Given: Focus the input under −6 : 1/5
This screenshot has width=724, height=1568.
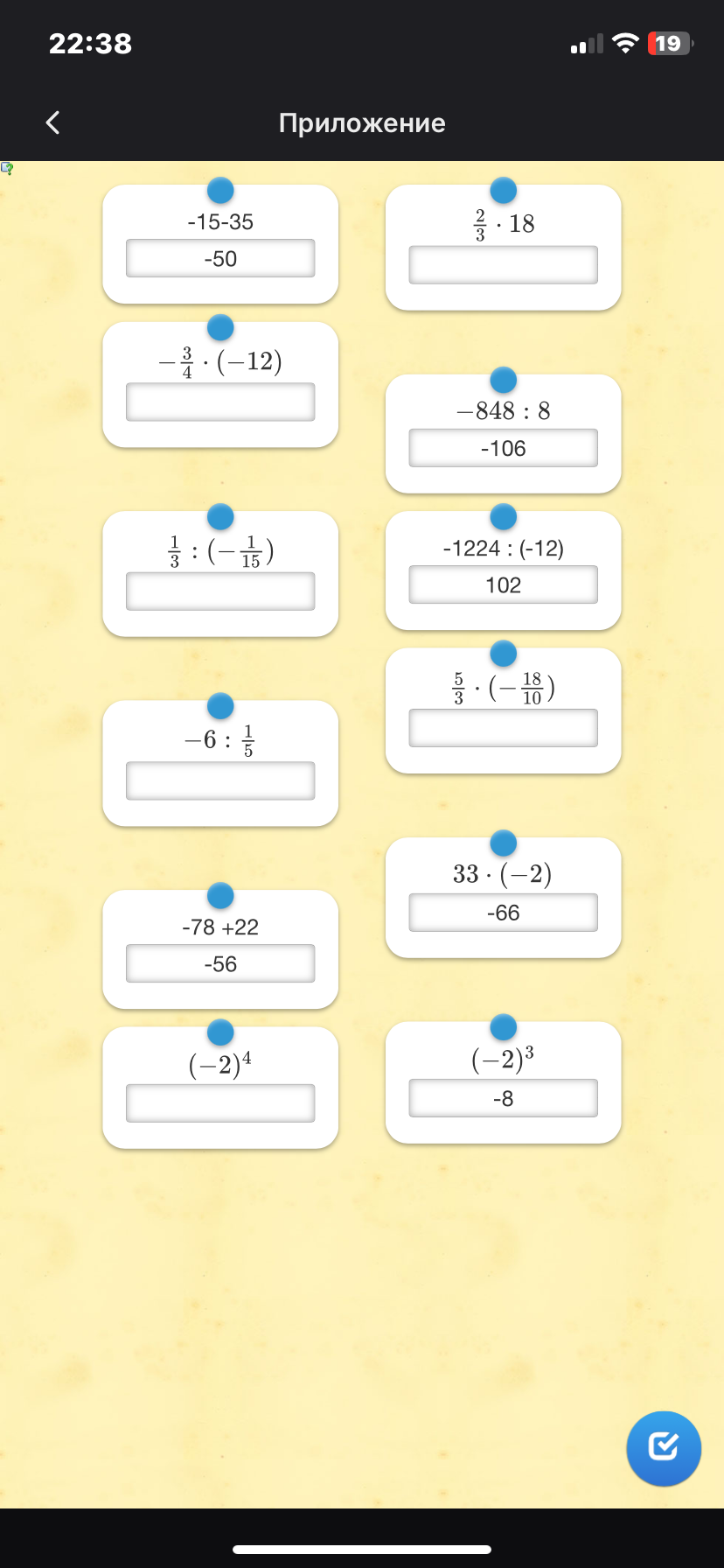Looking at the screenshot, I should tap(220, 780).
